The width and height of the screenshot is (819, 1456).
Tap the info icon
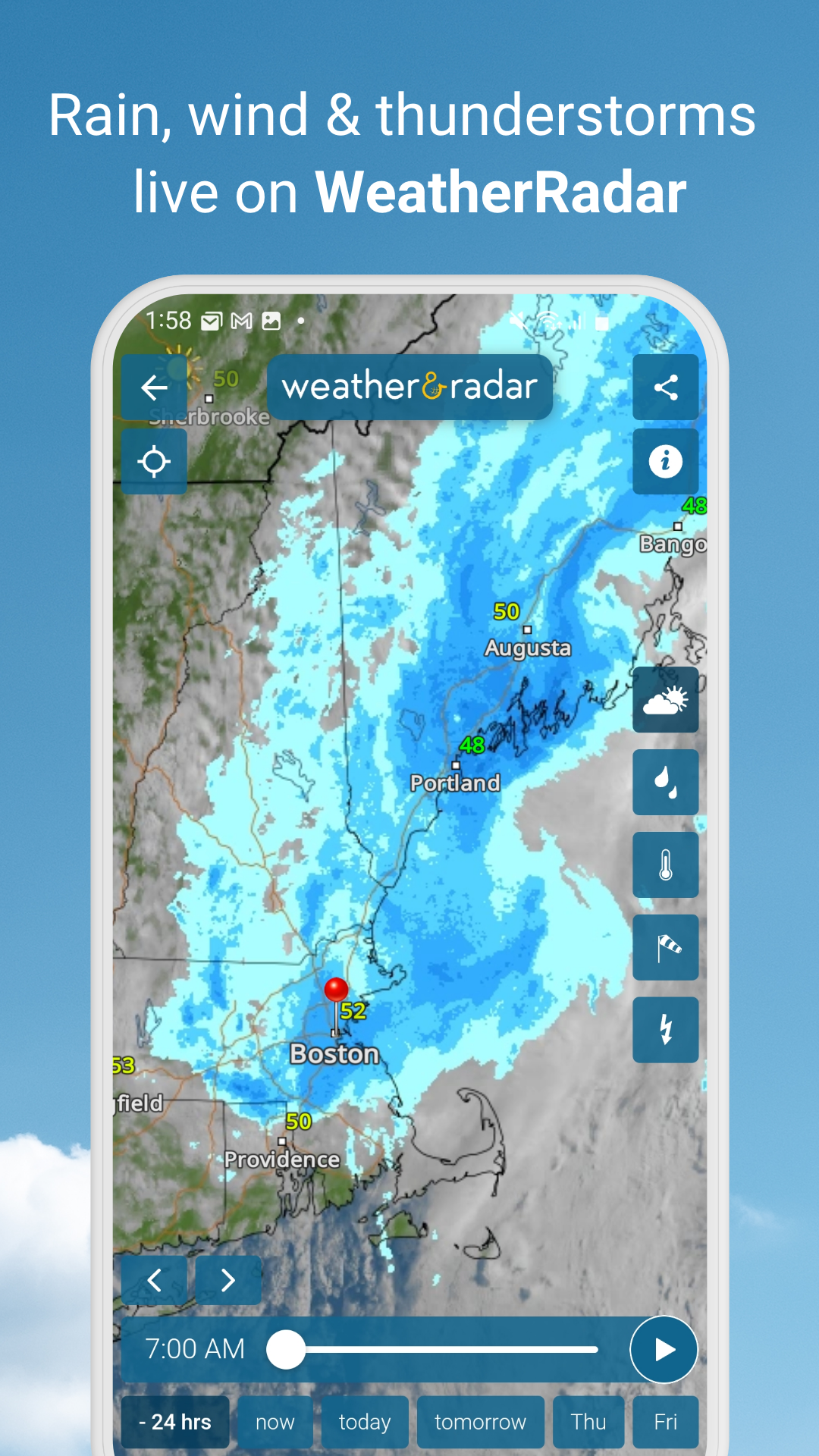pos(665,461)
